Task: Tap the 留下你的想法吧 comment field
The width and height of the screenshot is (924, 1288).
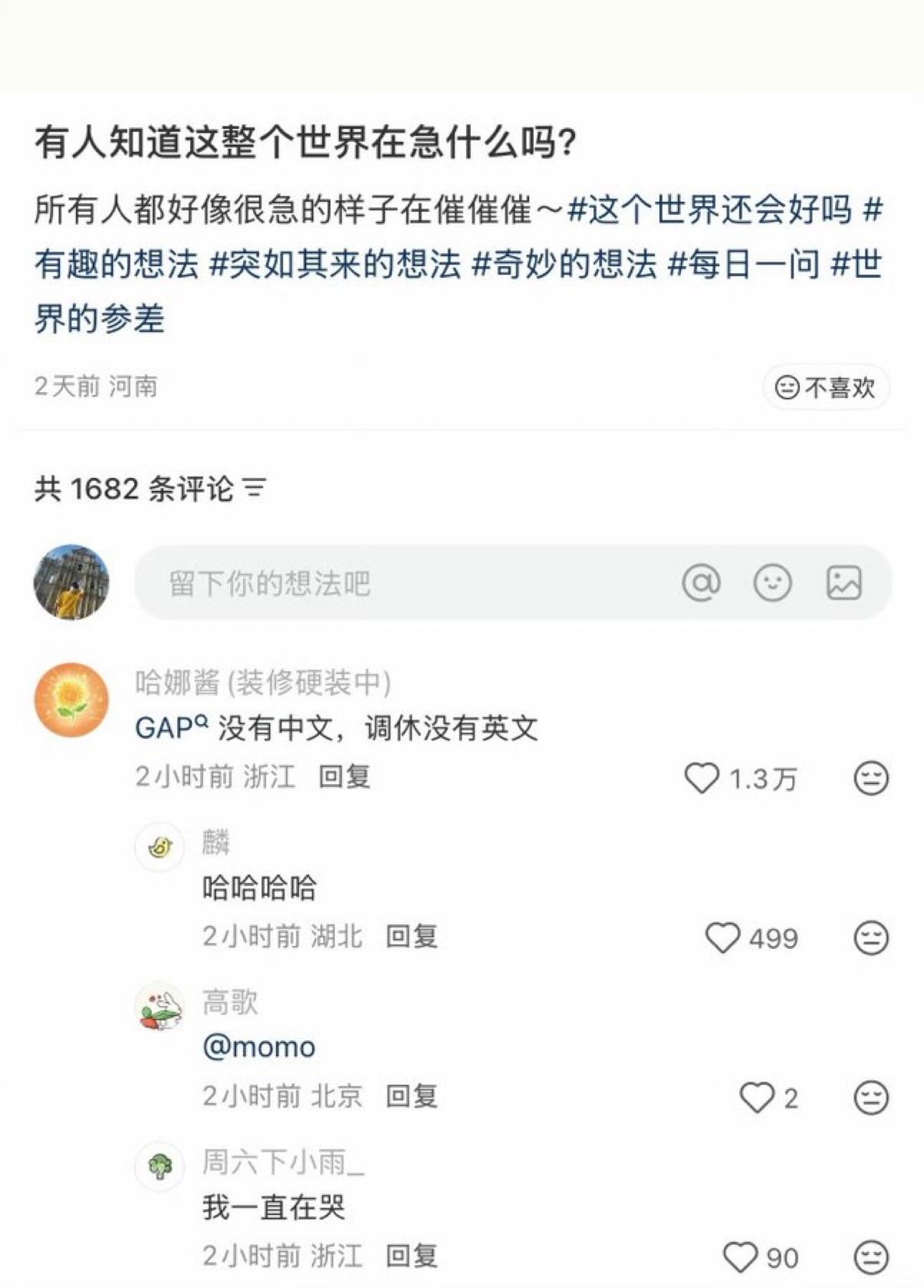Action: tap(399, 583)
